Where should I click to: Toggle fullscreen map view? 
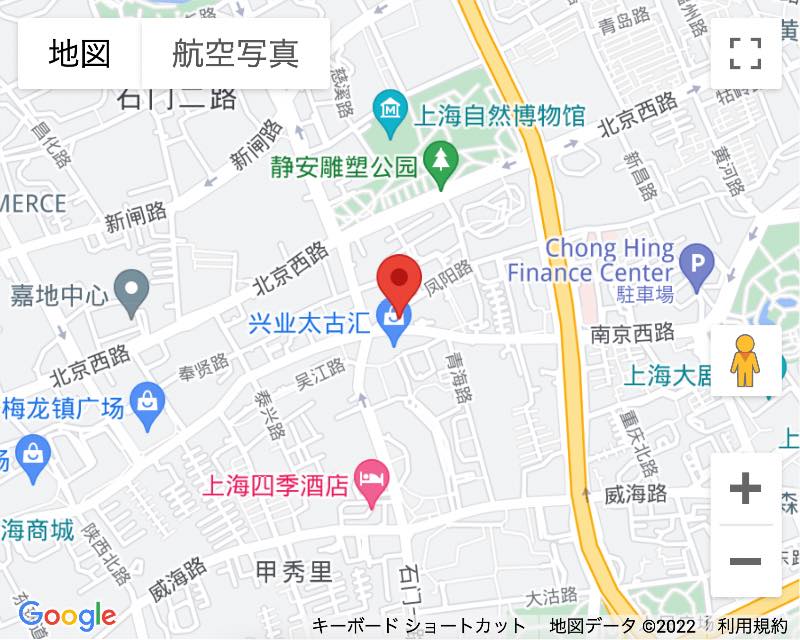(746, 53)
